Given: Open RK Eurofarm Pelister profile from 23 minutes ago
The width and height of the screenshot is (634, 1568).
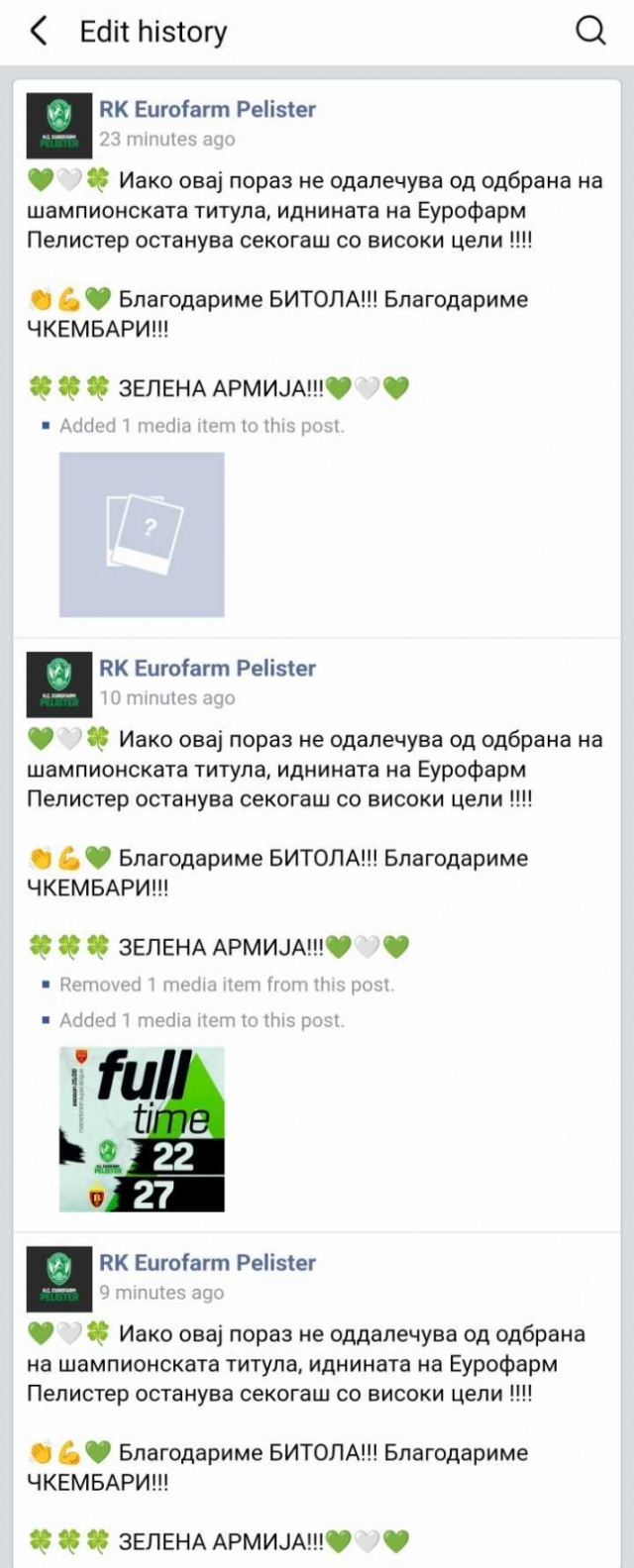Looking at the screenshot, I should click(x=207, y=110).
